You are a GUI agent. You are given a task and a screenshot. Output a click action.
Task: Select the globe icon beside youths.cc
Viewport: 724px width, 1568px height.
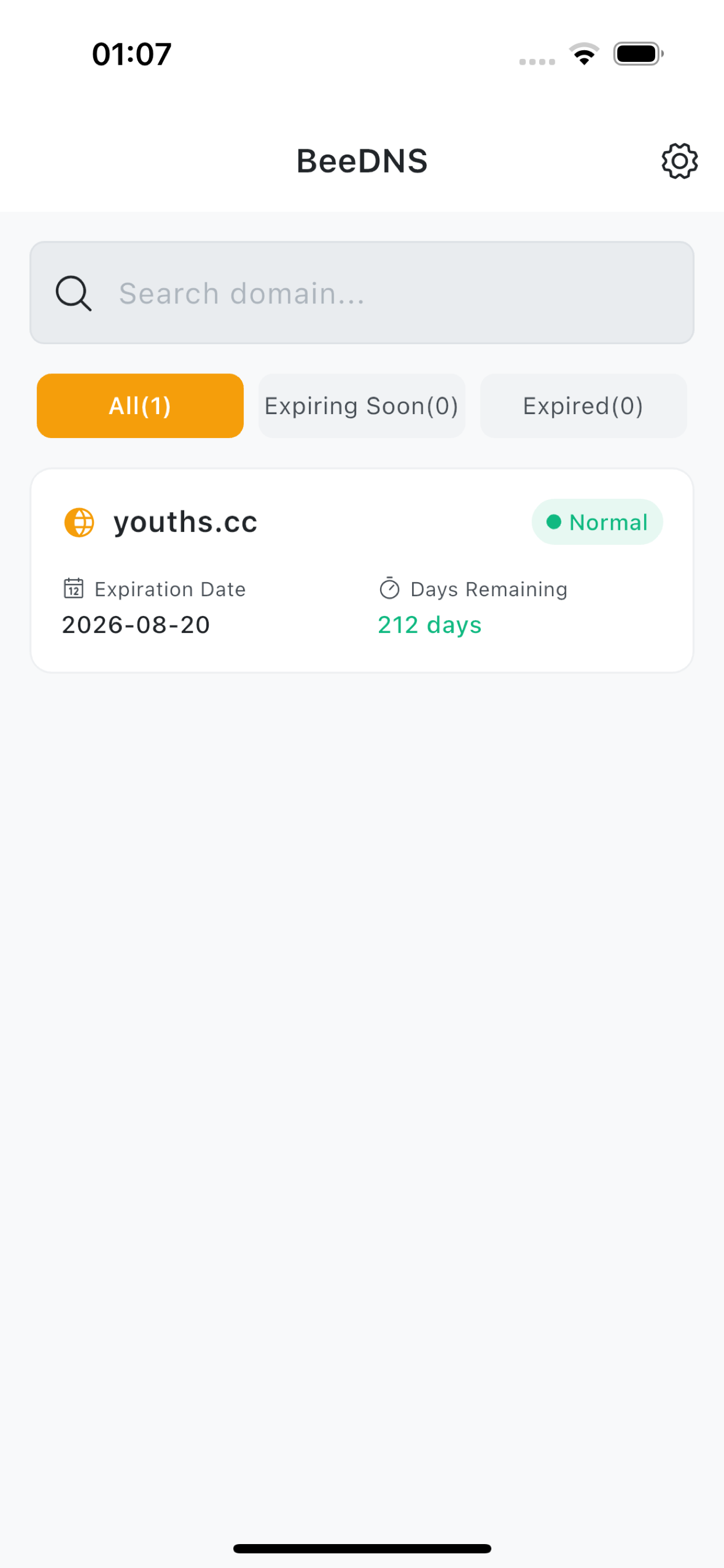click(80, 521)
